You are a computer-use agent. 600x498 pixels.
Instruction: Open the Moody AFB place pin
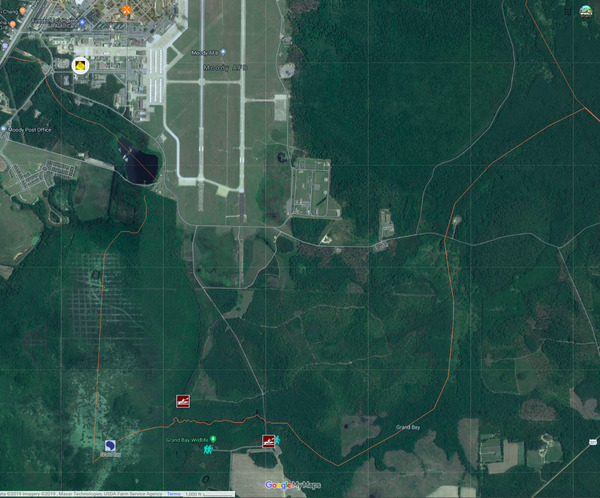[x=223, y=51]
